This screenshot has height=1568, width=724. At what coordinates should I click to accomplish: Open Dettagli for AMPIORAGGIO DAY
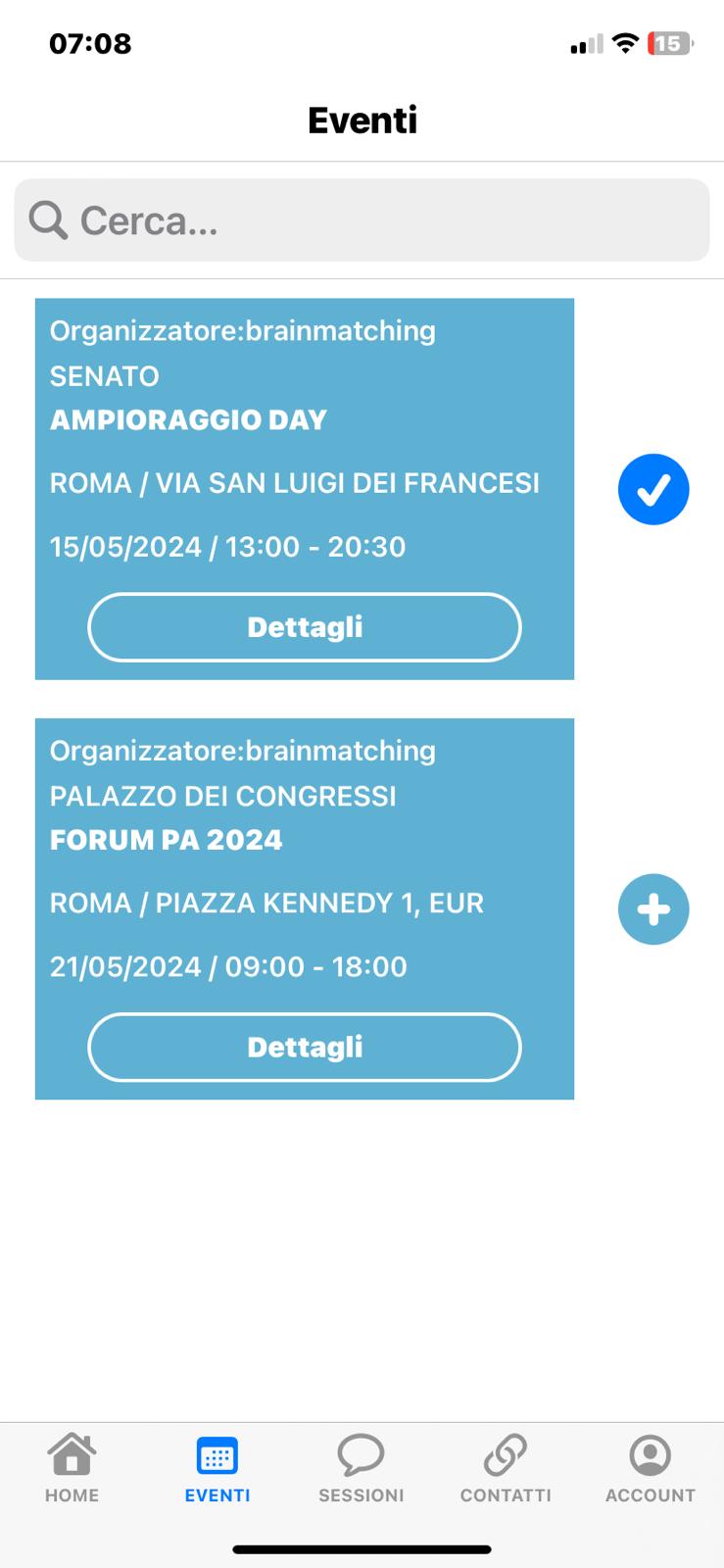pos(305,627)
